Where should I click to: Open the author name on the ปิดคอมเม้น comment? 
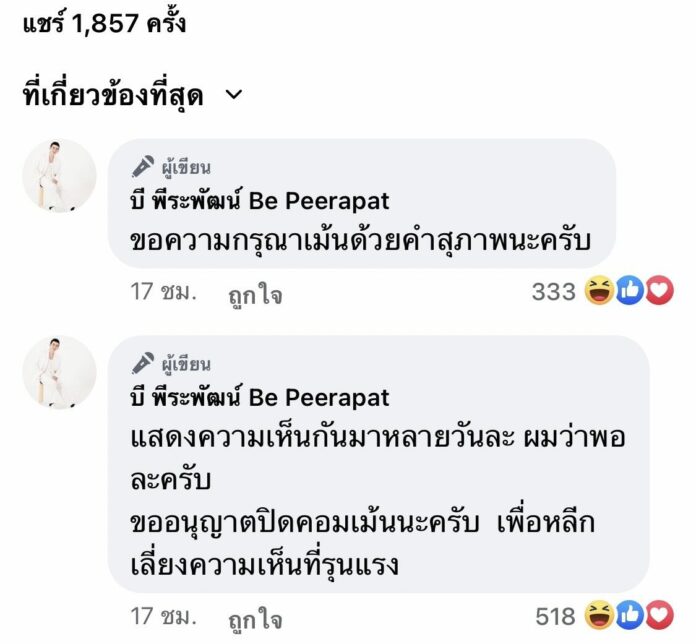(x=260, y=397)
